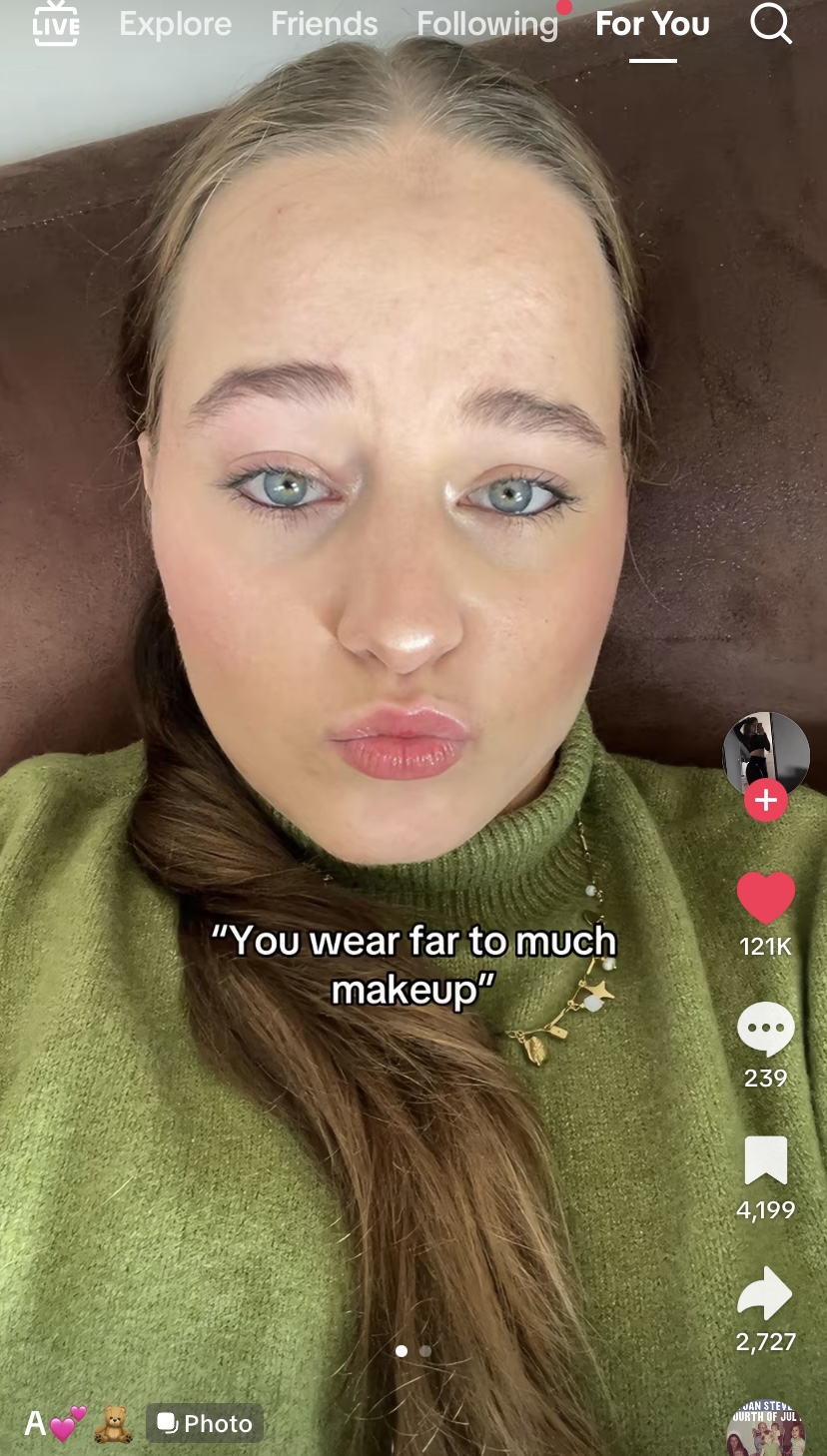Follow the creator with the plus button
The width and height of the screenshot is (827, 1456).
click(766, 801)
